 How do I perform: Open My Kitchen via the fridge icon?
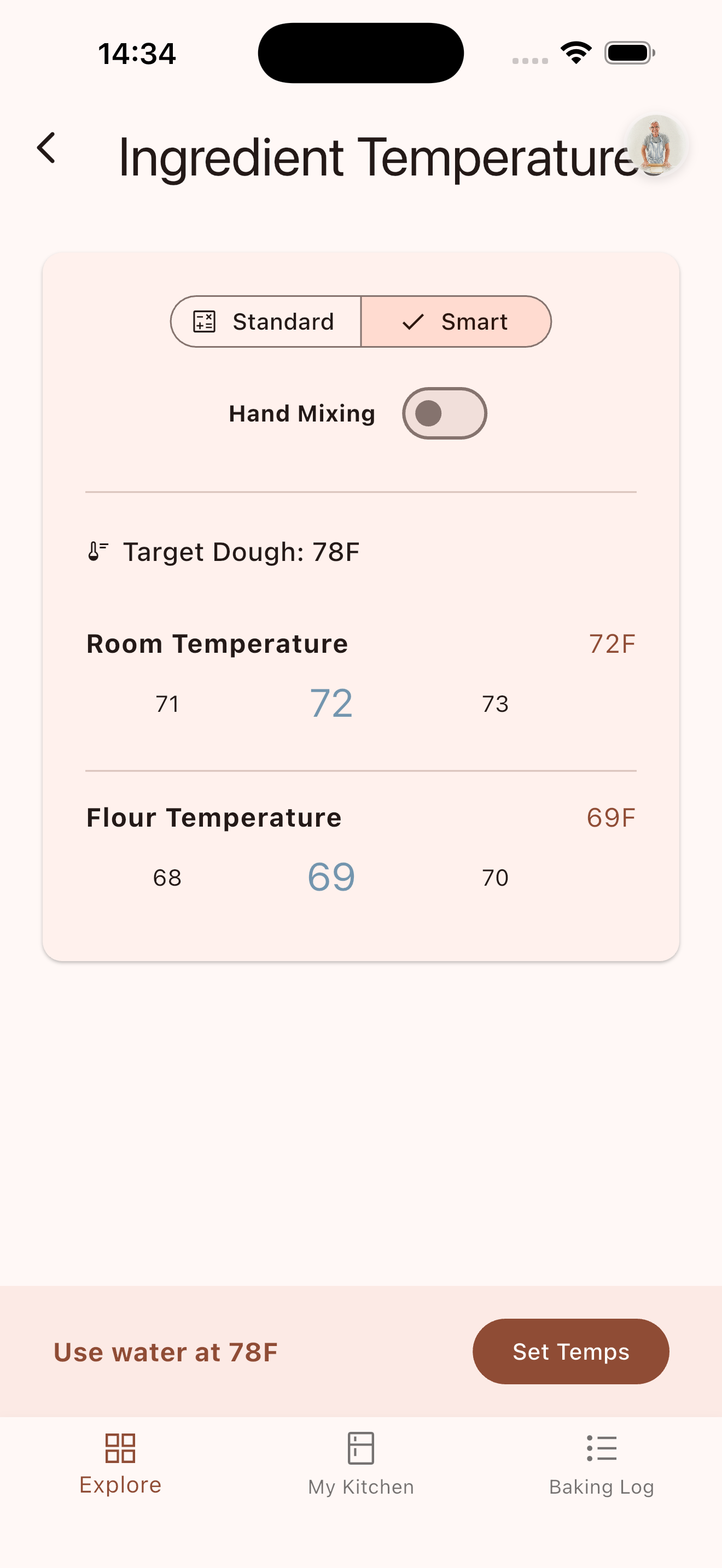click(360, 1449)
